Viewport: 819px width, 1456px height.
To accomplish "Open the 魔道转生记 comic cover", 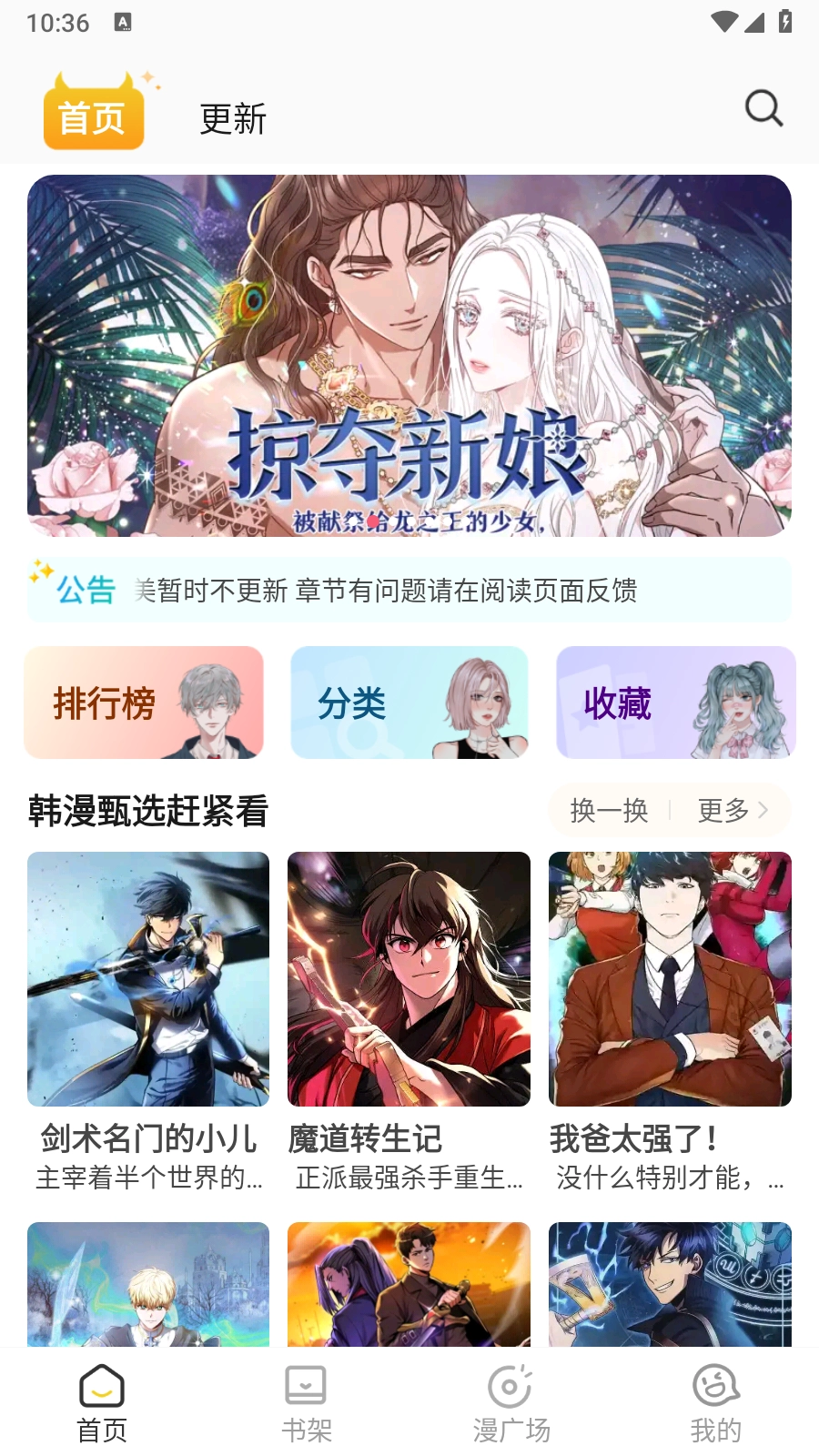I will [x=409, y=979].
